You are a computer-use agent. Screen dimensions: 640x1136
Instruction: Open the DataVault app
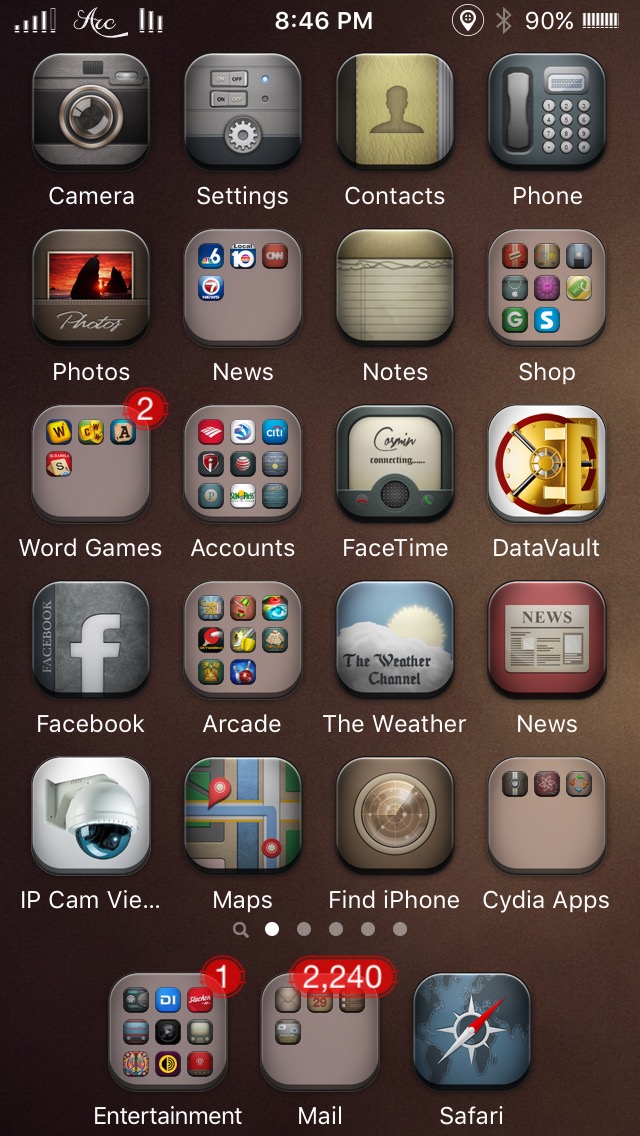(547, 464)
